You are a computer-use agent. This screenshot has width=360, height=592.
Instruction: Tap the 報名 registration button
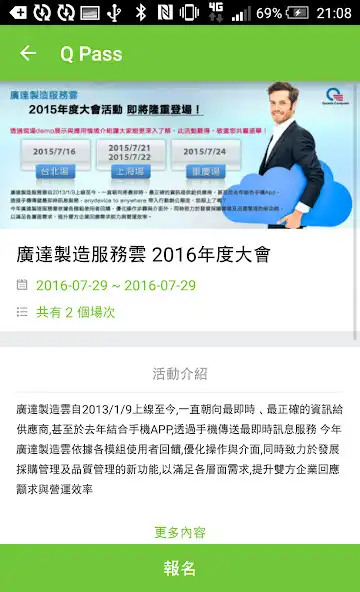180,568
